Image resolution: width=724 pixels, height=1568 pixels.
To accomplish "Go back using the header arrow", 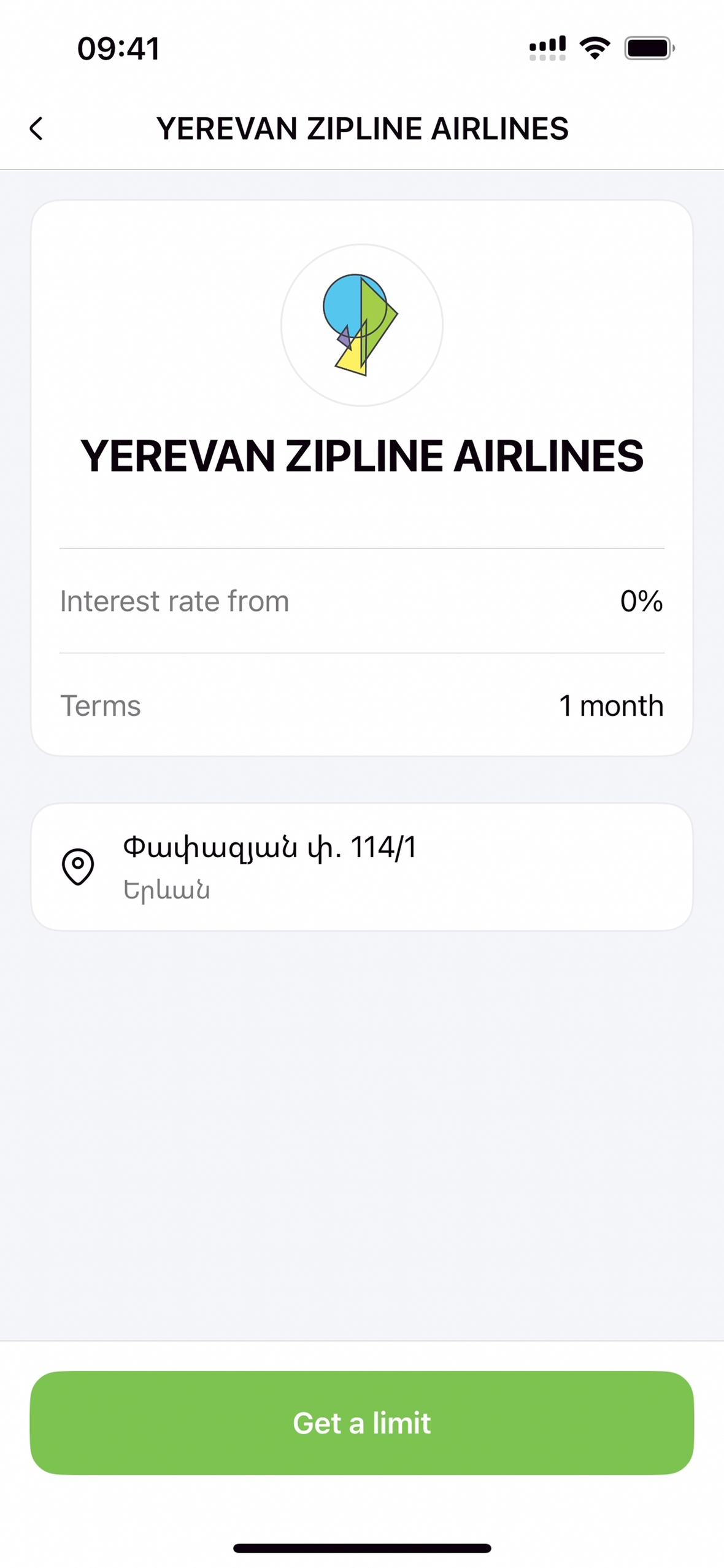I will coord(37,129).
